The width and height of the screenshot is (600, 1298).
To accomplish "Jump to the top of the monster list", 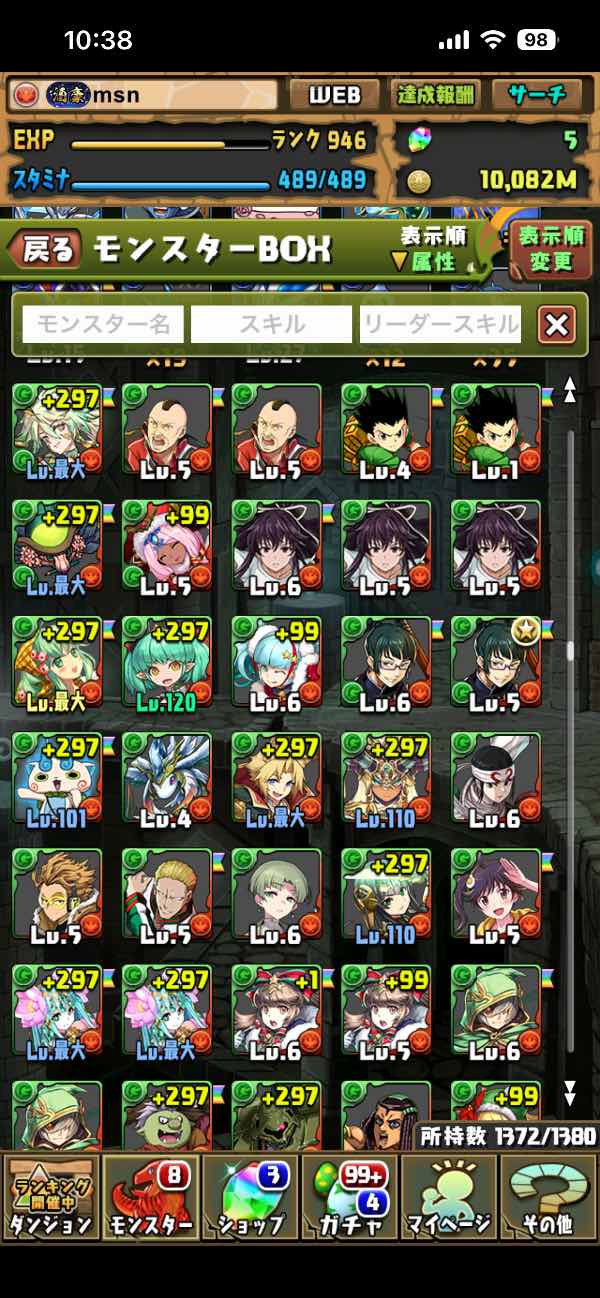I will (570, 389).
